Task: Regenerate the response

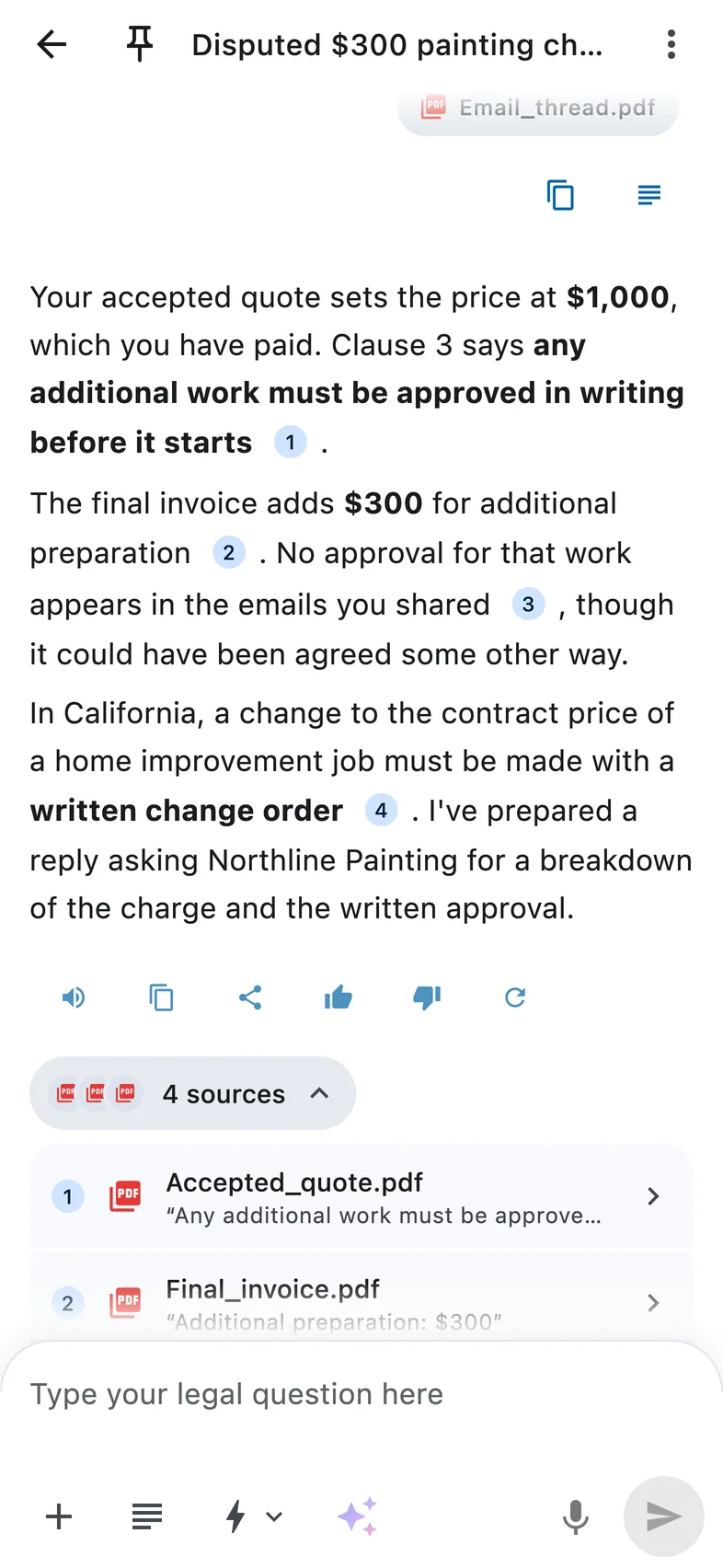Action: (x=515, y=997)
